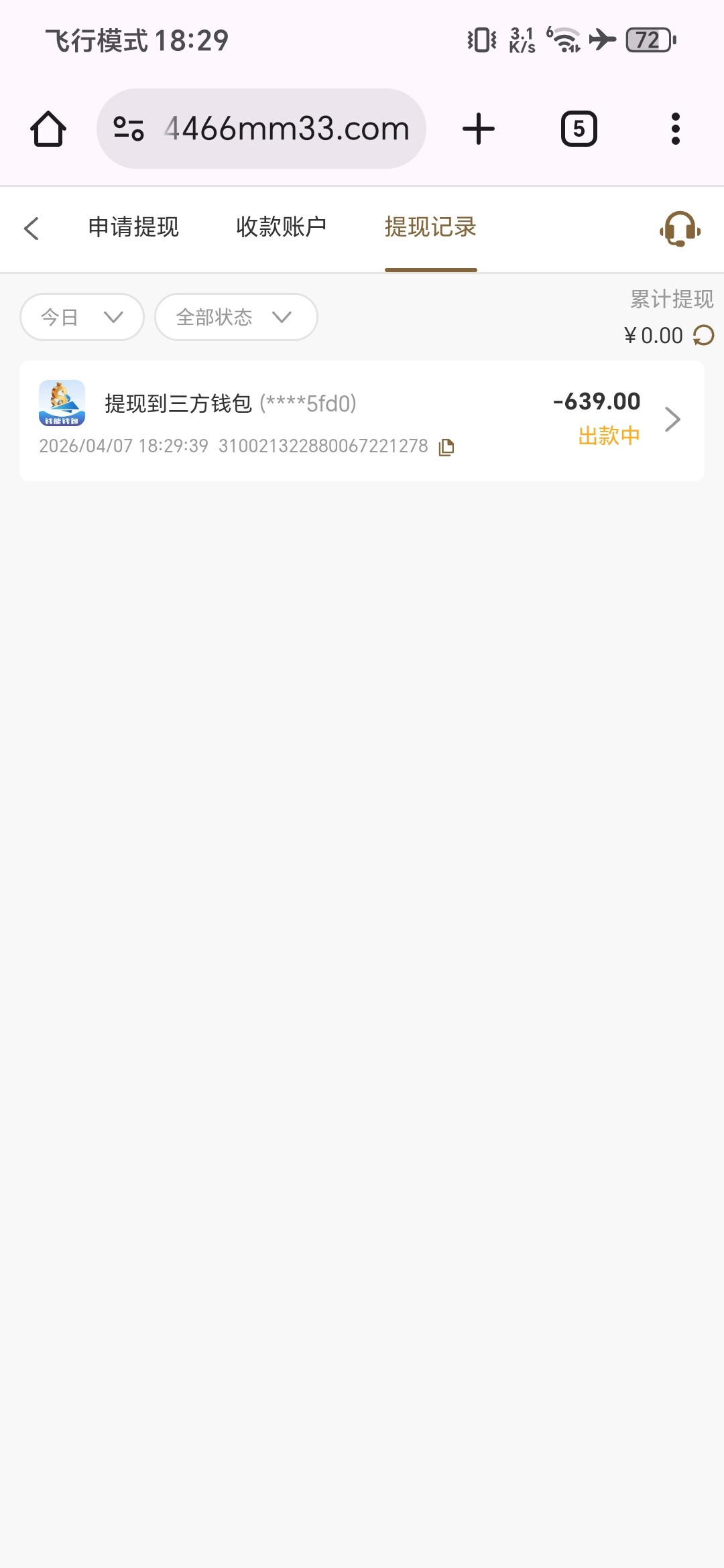724x1568 pixels.
Task: Expand the 今日 date filter
Action: point(82,317)
